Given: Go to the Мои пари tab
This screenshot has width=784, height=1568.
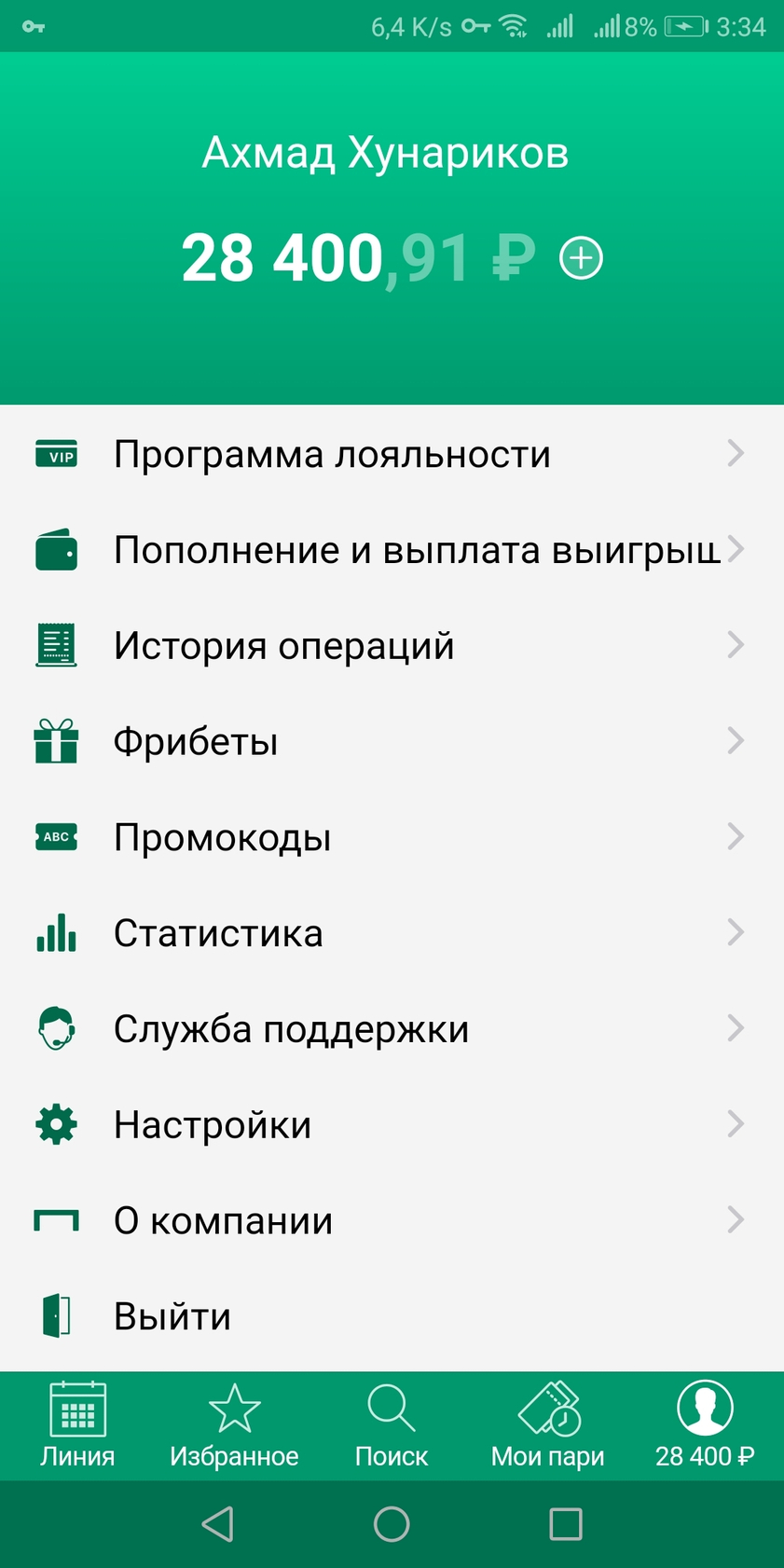Looking at the screenshot, I should [548, 1425].
